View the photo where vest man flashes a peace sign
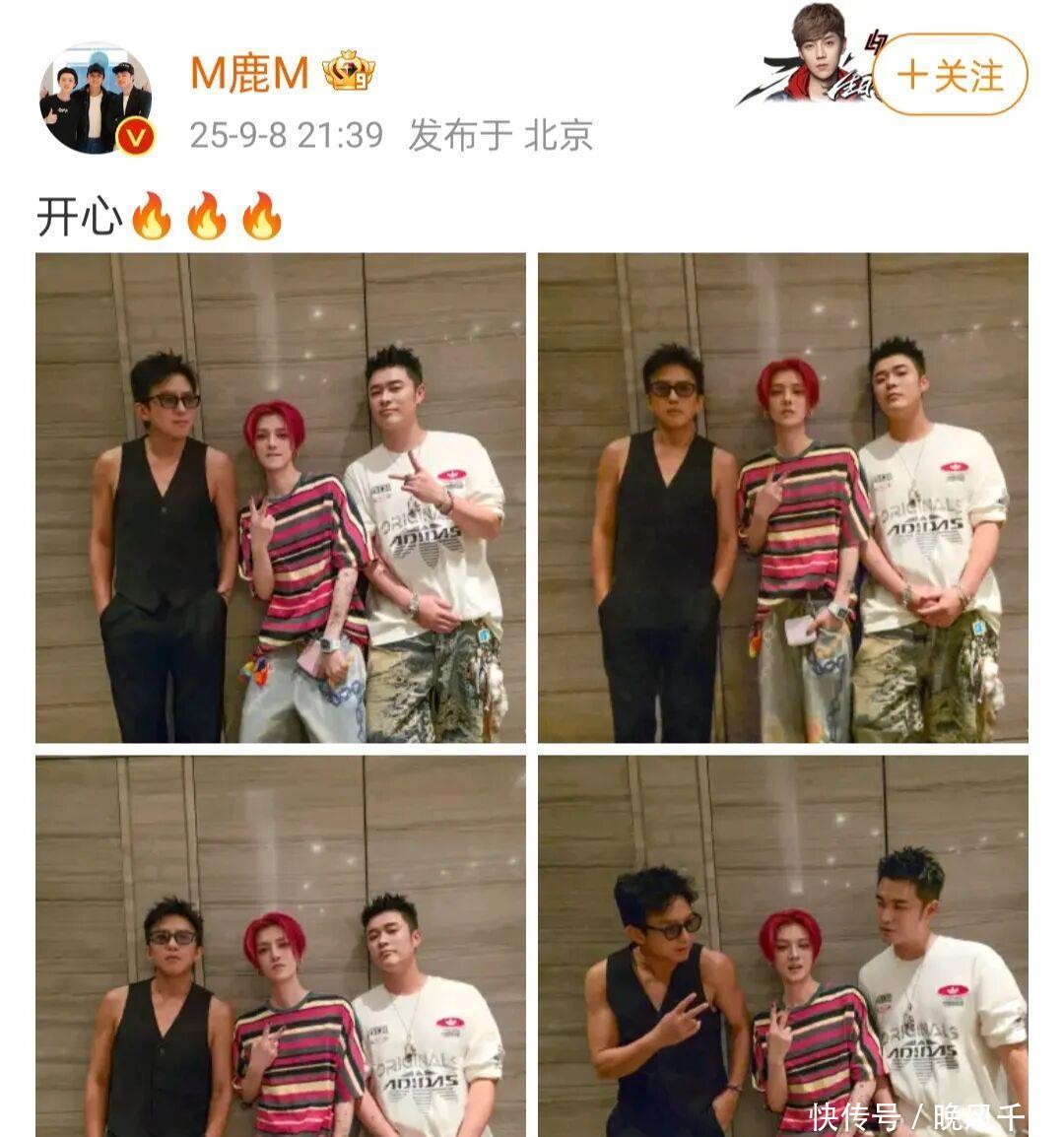Viewport: 1064px width, 1137px height. [x=782, y=946]
